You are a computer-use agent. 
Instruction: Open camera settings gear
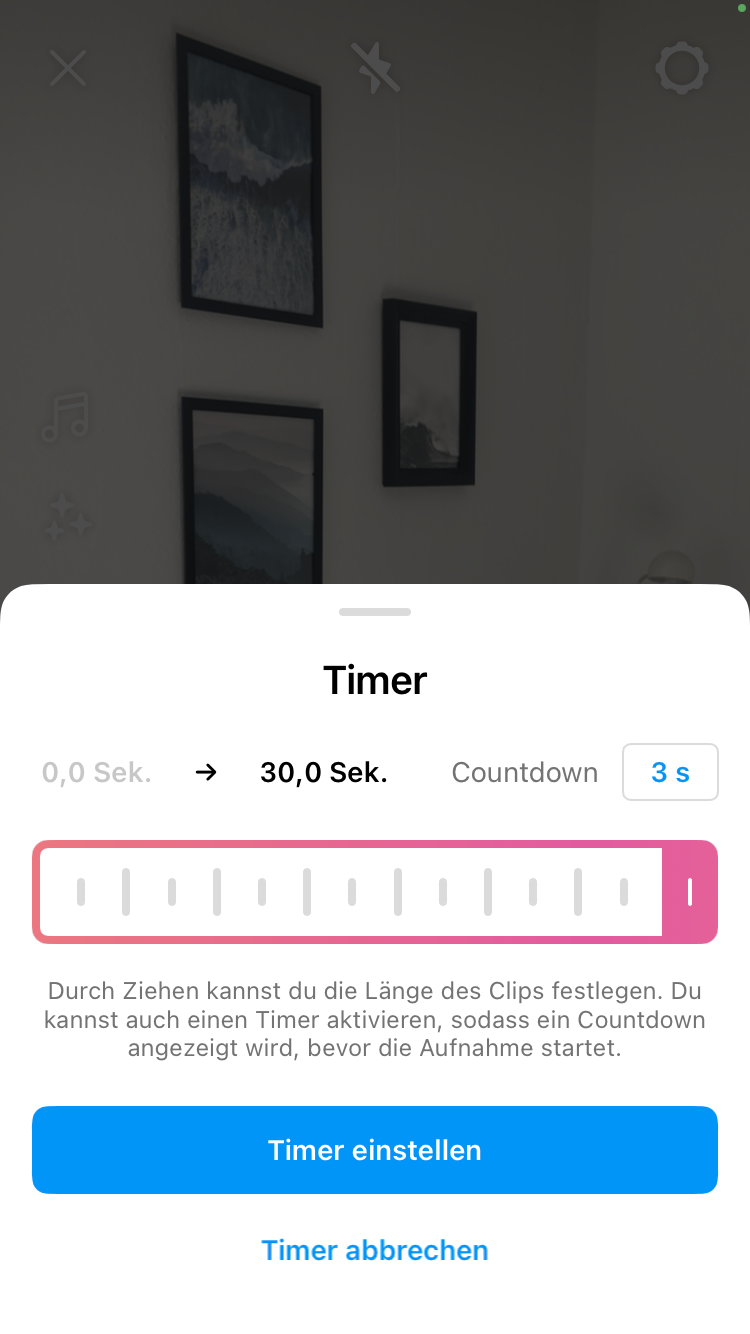[682, 68]
